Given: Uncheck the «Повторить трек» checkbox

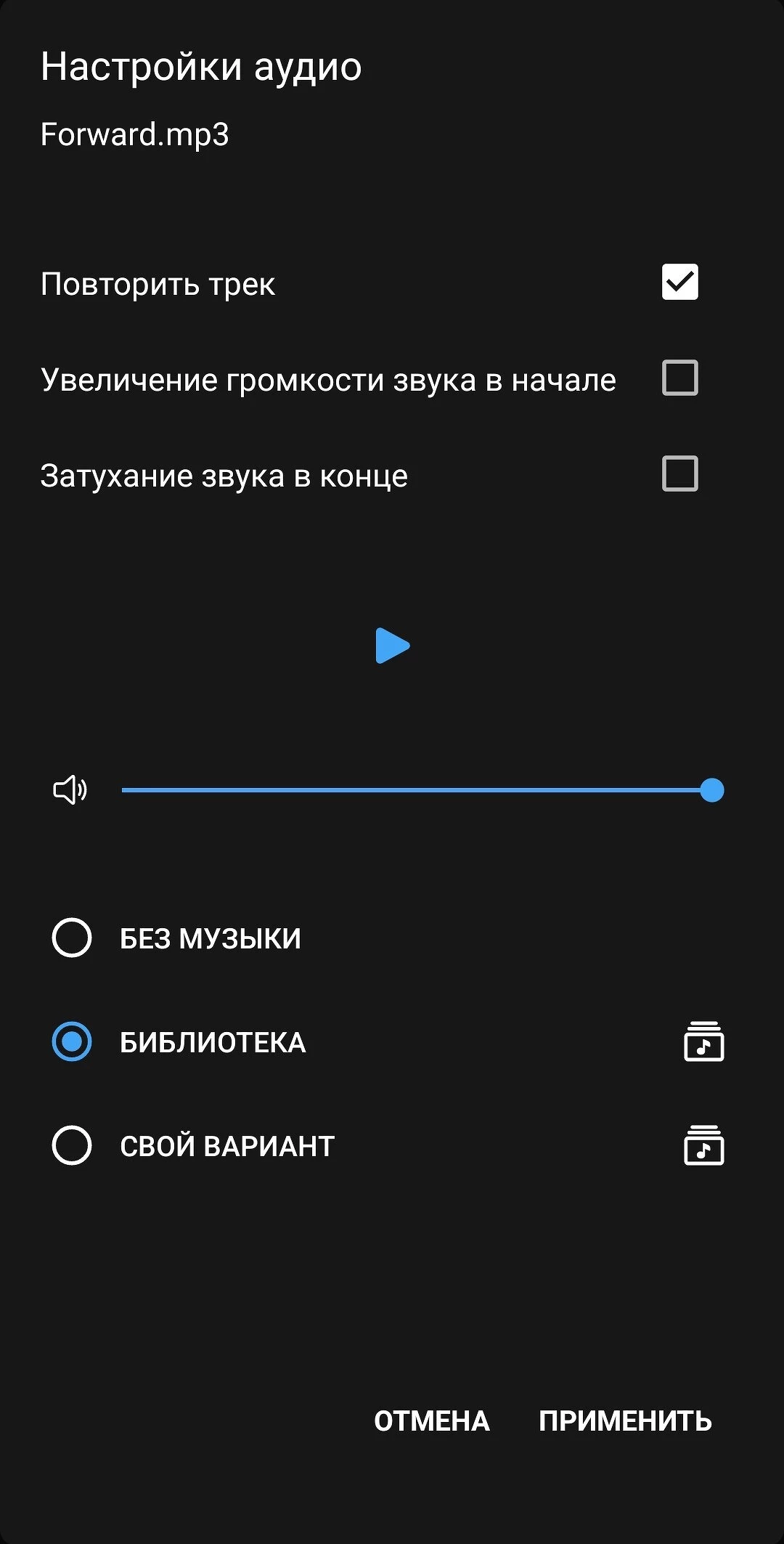Looking at the screenshot, I should pos(679,283).
